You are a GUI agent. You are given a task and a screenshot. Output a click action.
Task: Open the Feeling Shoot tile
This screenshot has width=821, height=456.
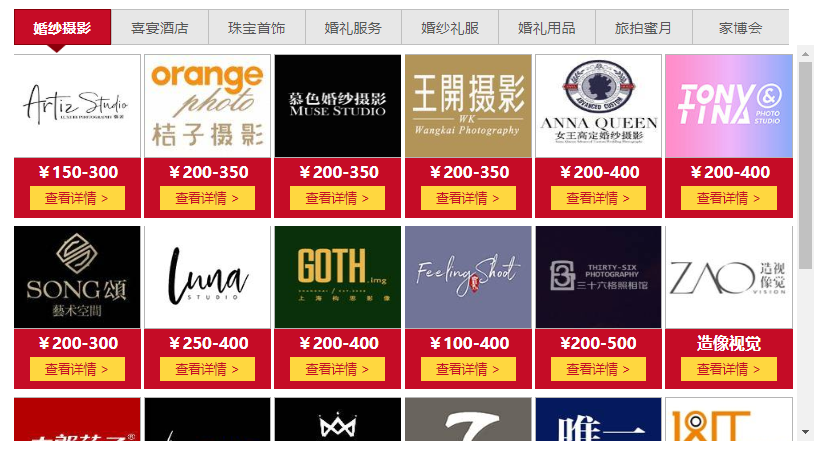coord(468,277)
